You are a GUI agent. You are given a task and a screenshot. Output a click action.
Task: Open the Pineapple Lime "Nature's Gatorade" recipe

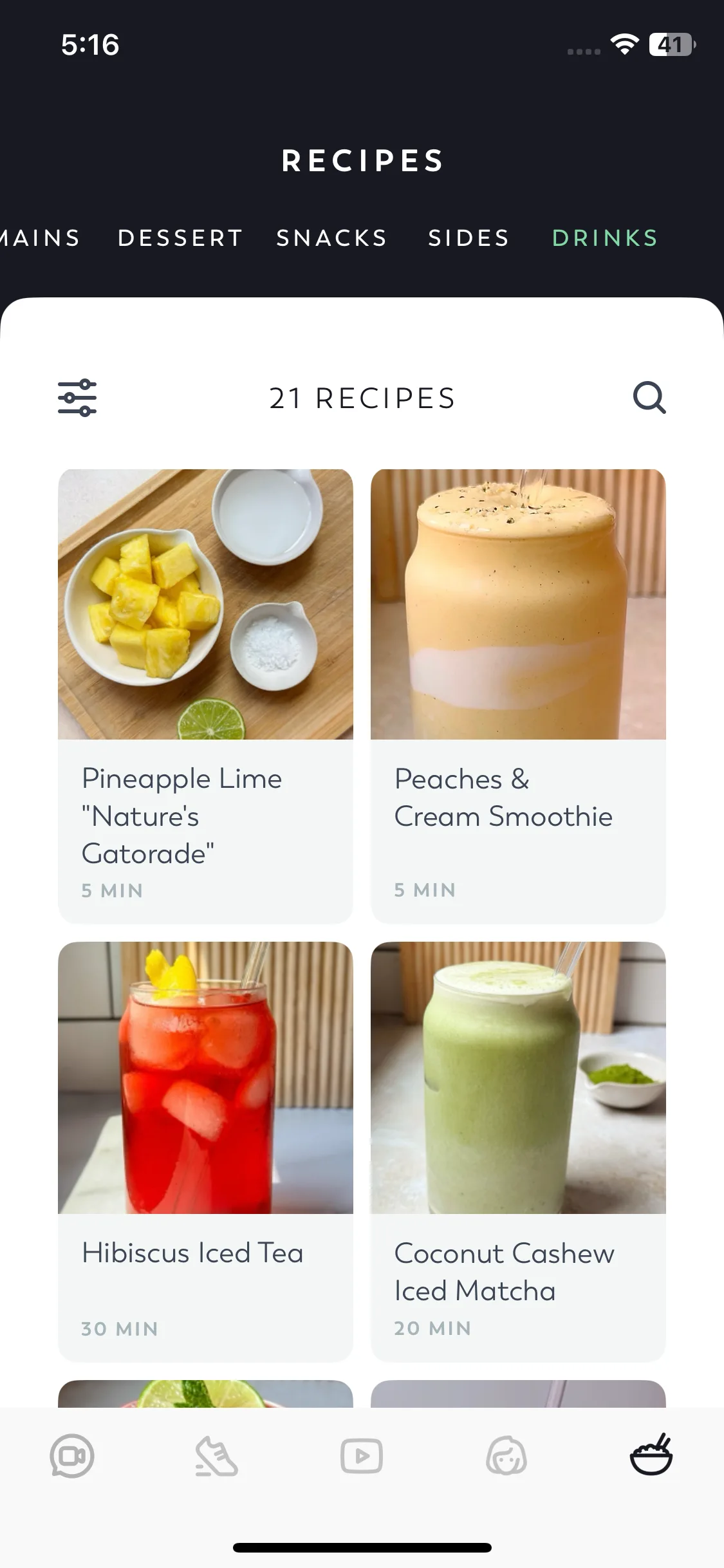205,695
